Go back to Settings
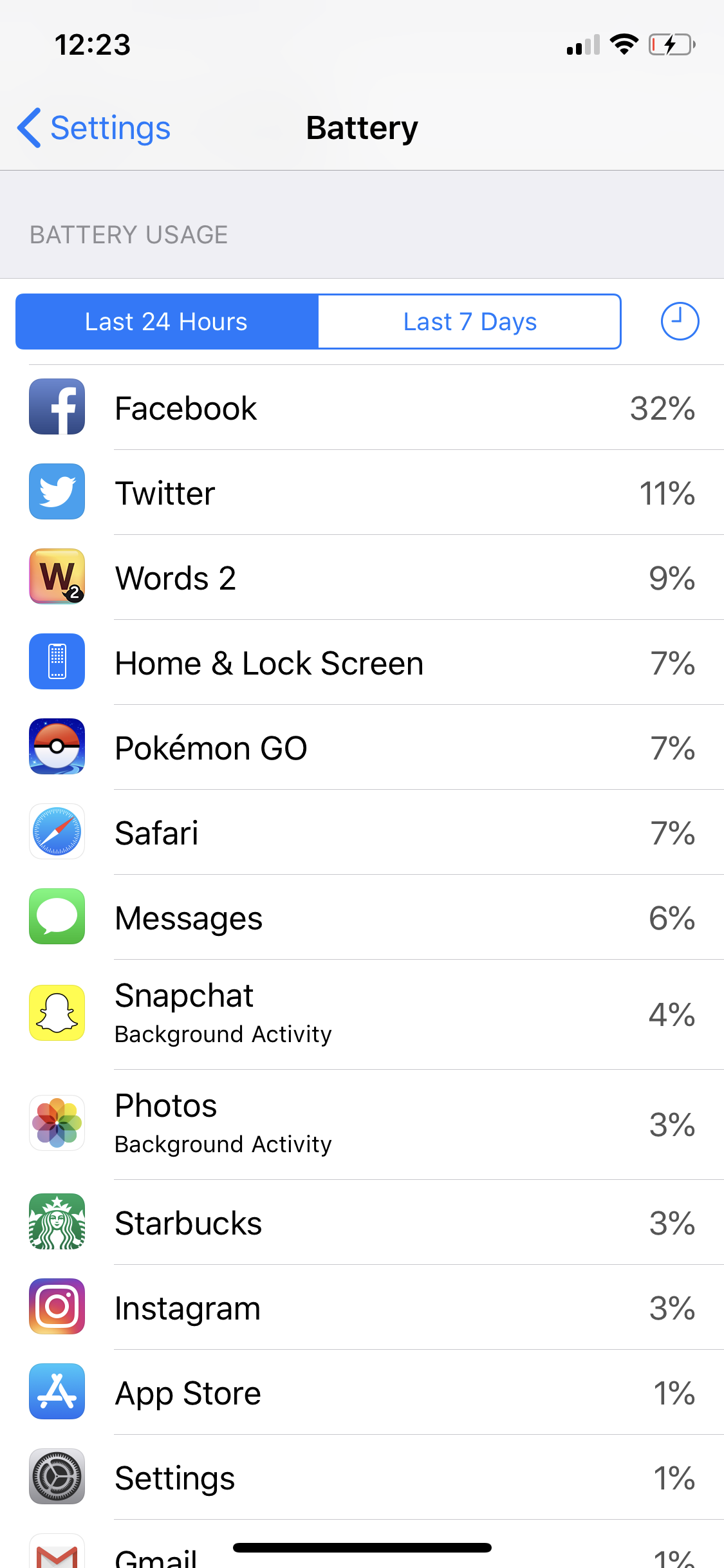Image resolution: width=724 pixels, height=1568 pixels. tap(94, 128)
